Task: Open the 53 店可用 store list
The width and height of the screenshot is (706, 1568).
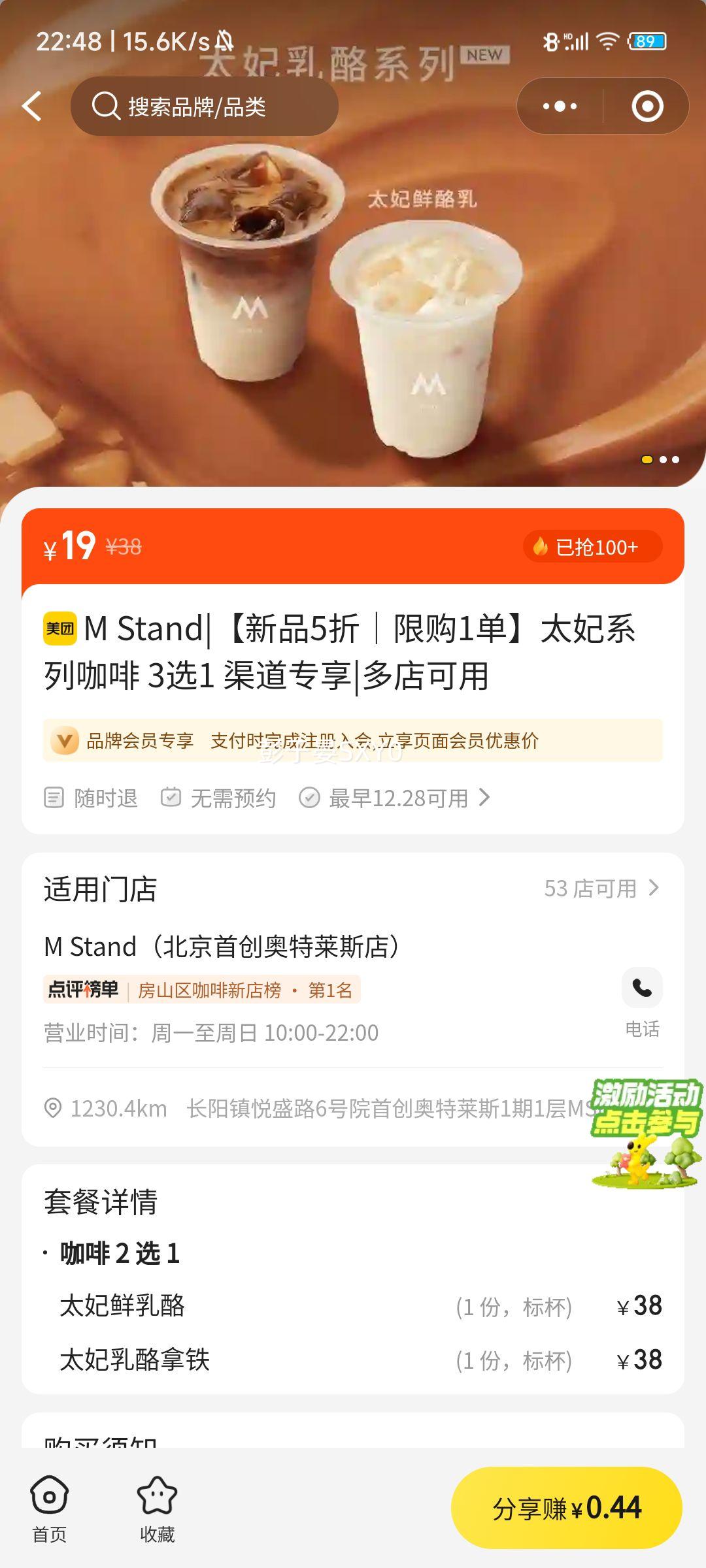Action: [x=595, y=887]
